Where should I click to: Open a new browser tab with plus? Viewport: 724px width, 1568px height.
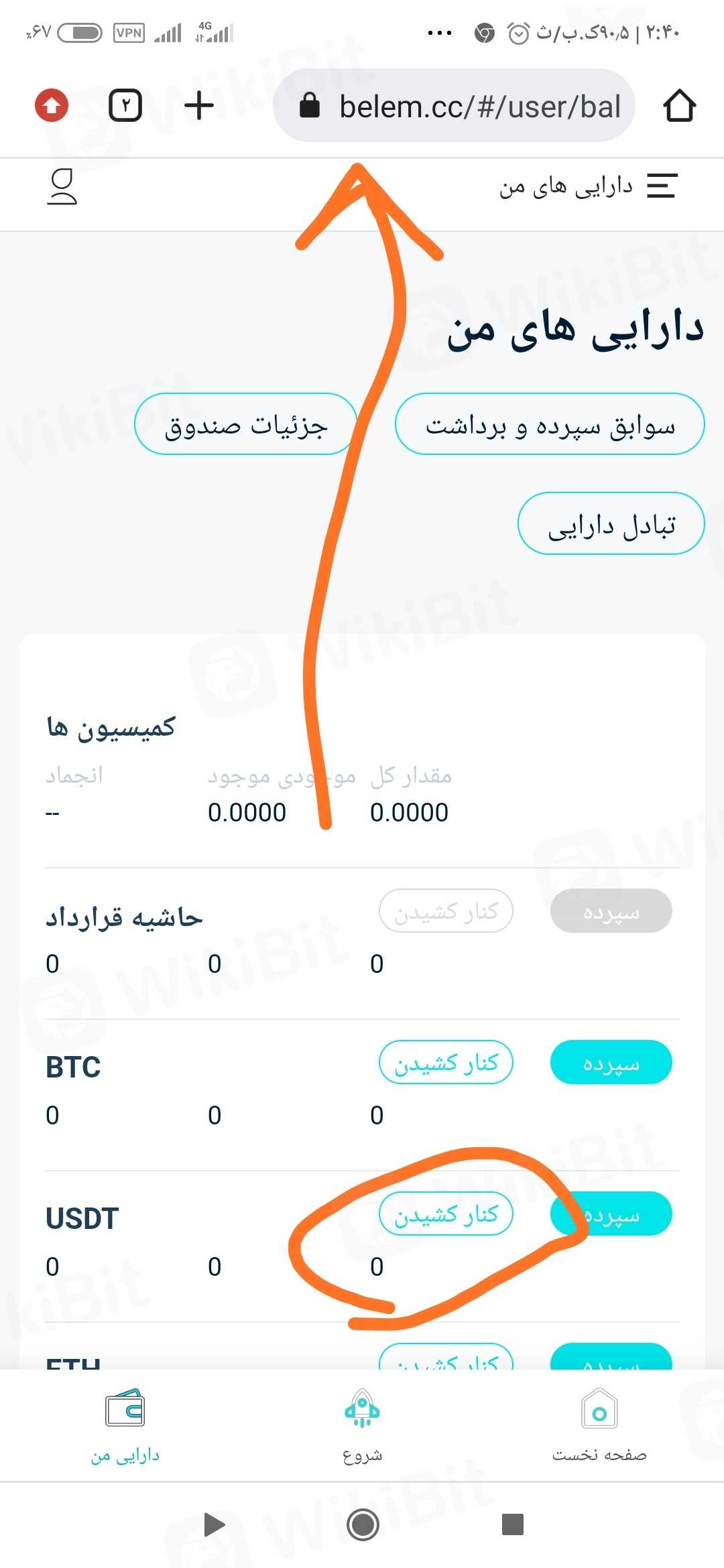198,106
